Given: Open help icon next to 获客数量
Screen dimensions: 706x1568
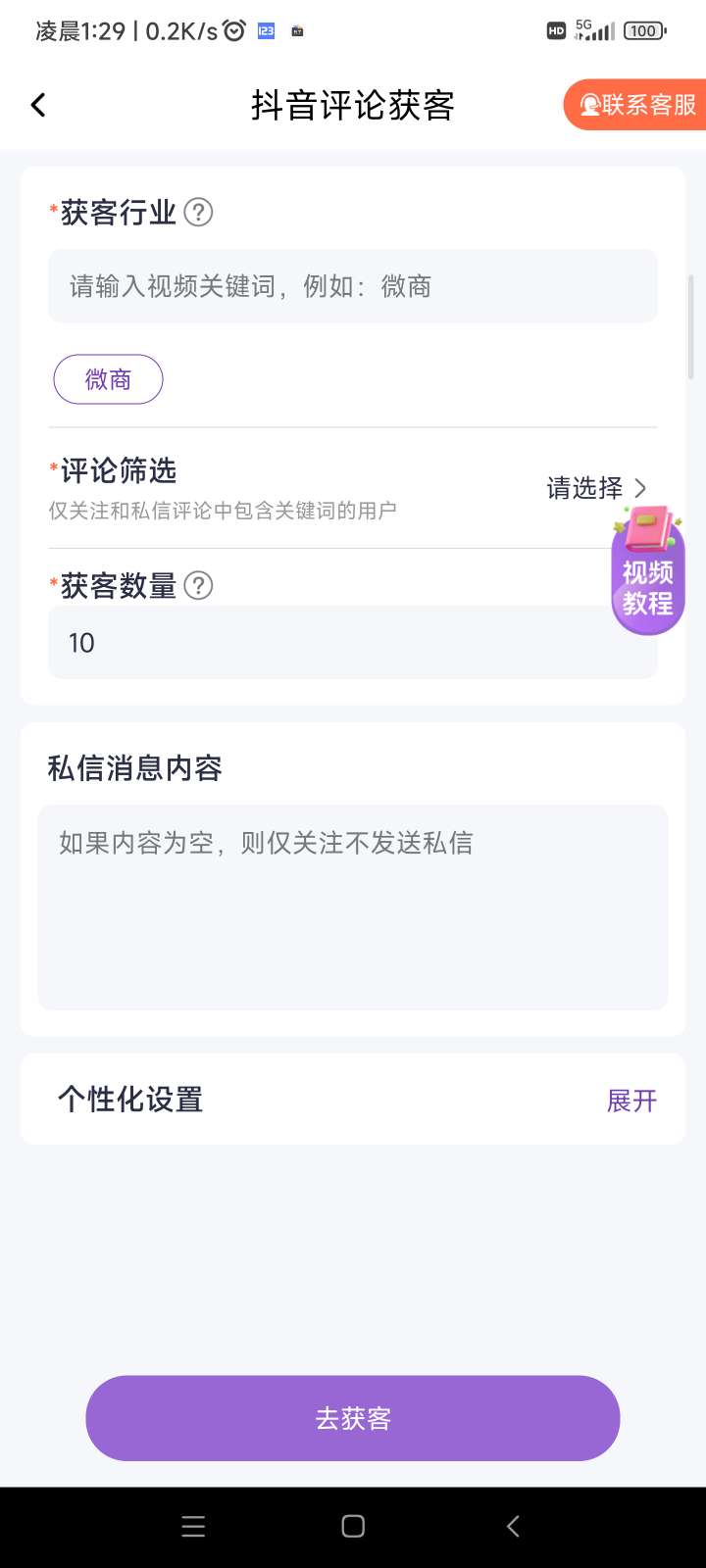Looking at the screenshot, I should point(198,586).
